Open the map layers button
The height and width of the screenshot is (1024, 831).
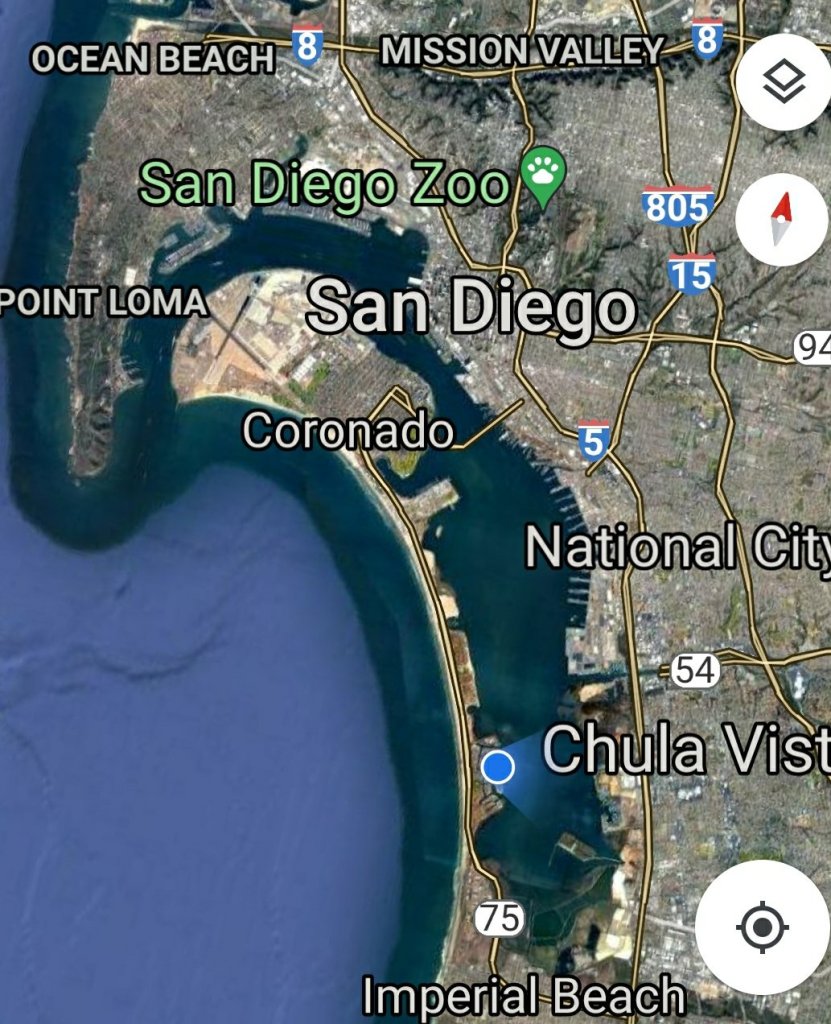[x=784, y=82]
